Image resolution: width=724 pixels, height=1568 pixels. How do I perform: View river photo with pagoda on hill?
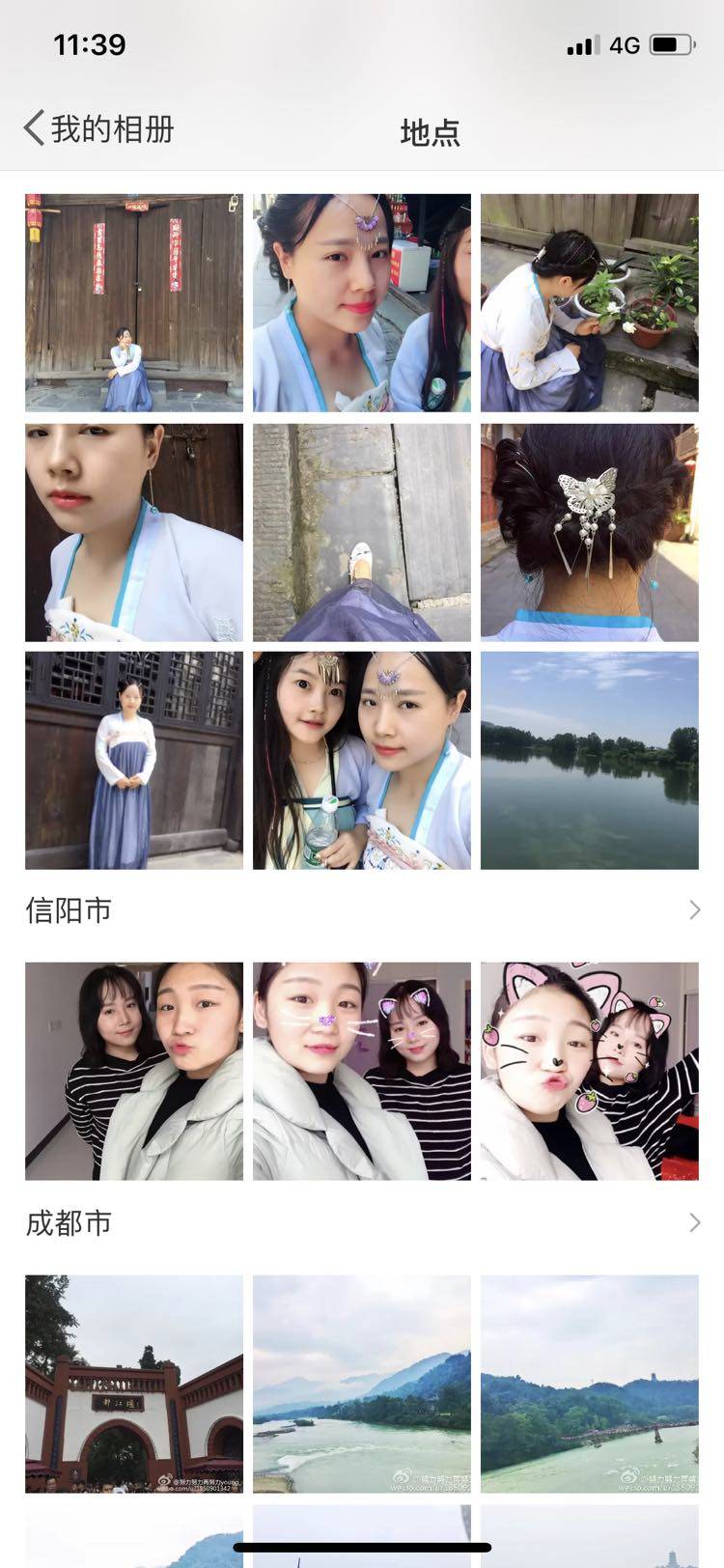click(590, 1384)
